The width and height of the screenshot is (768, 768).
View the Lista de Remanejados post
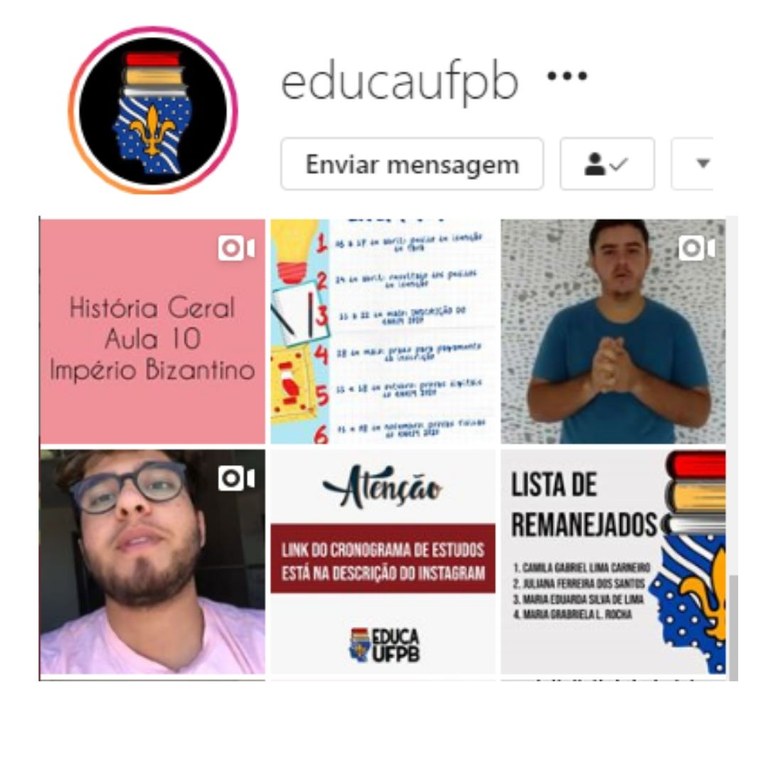click(x=613, y=561)
